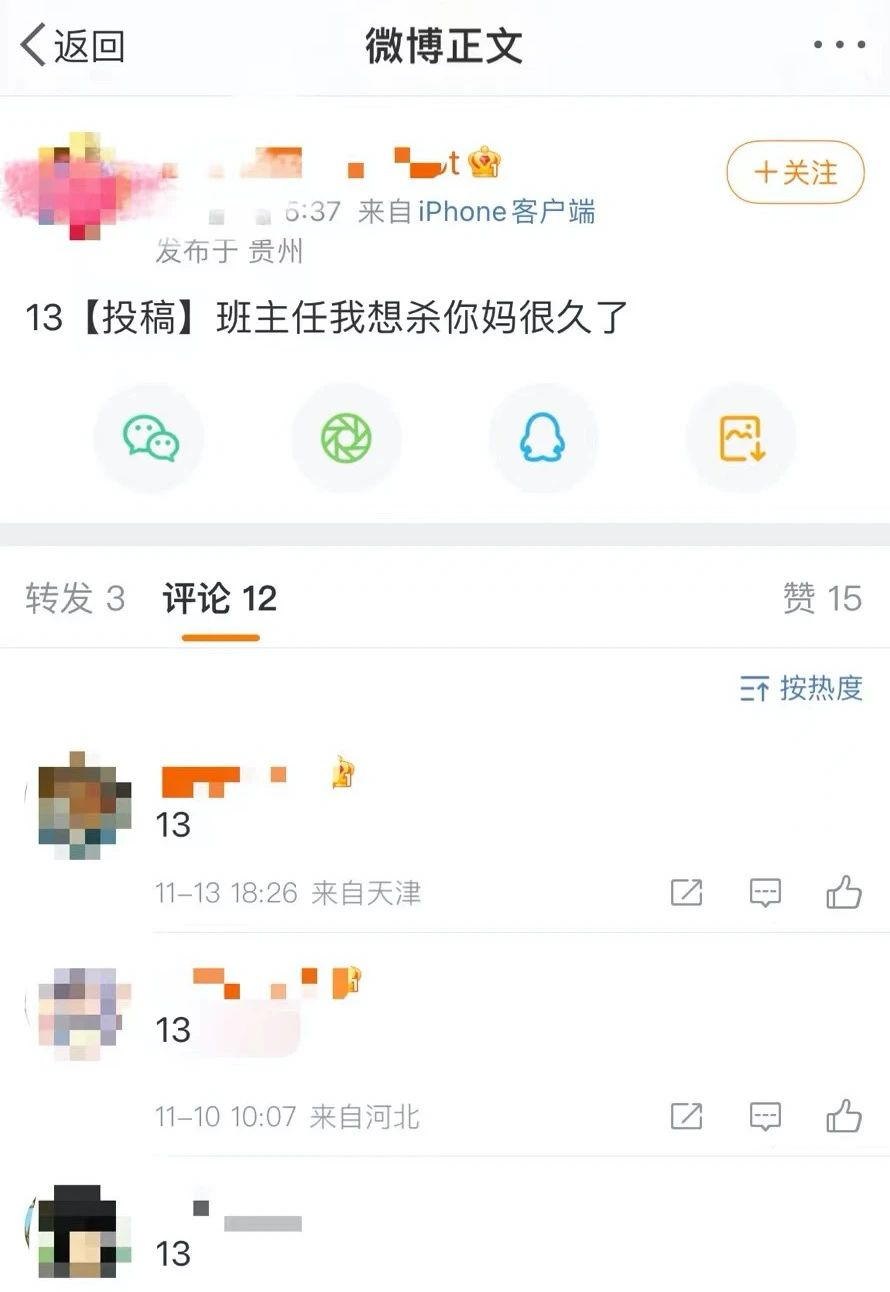This screenshot has width=890, height=1292.
Task: Share to WeChat Moments via green shutter icon
Action: pyautogui.click(x=346, y=438)
